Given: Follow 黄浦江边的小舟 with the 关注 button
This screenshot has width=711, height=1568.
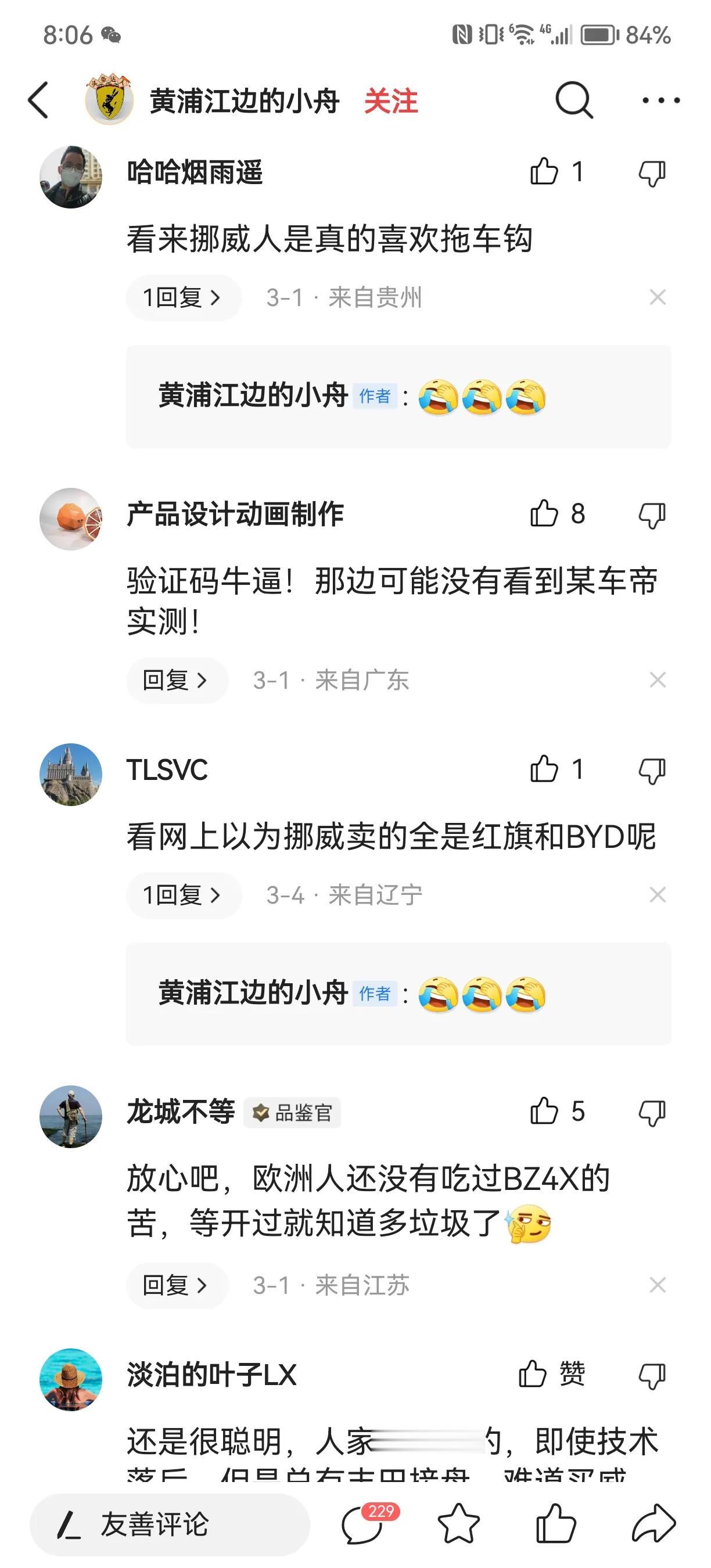Looking at the screenshot, I should (391, 101).
